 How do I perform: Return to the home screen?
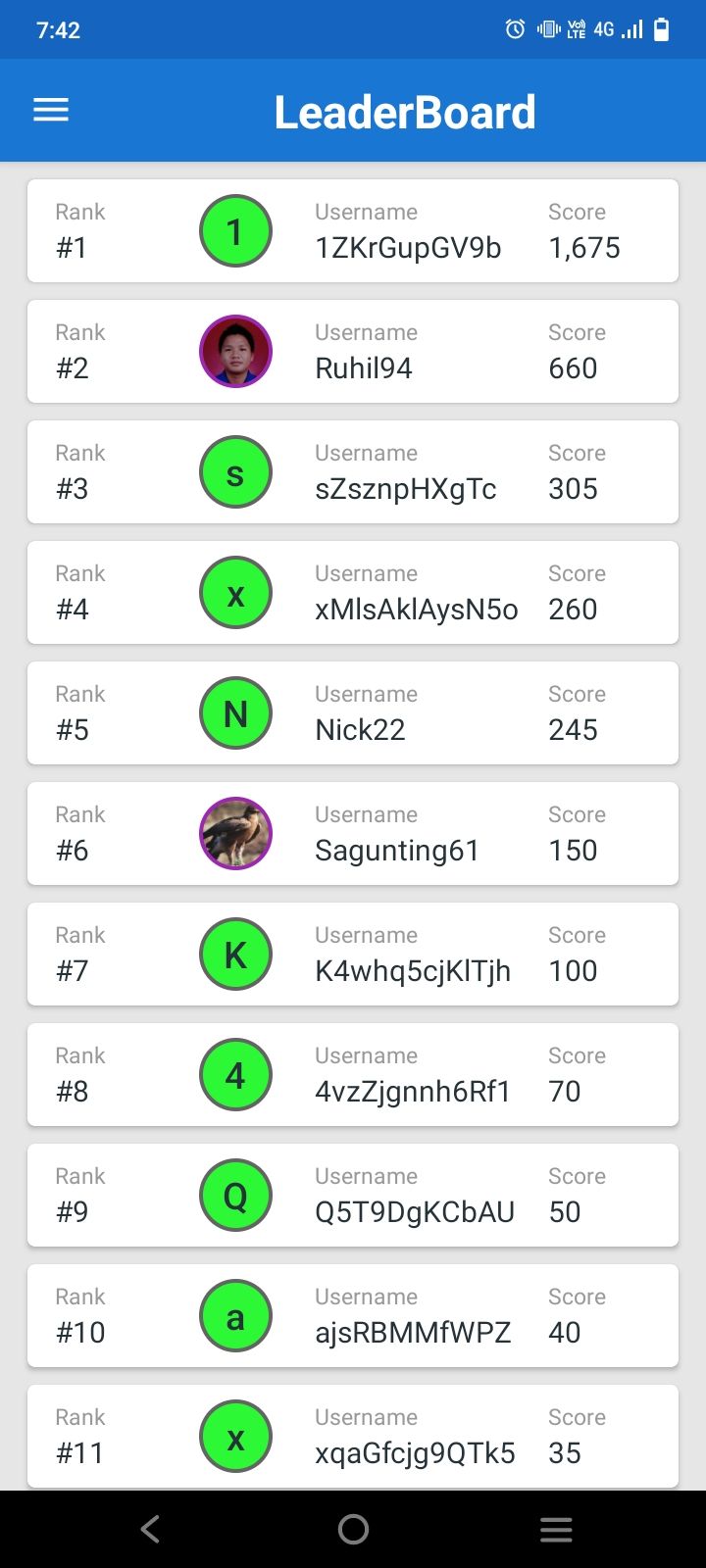click(353, 1529)
